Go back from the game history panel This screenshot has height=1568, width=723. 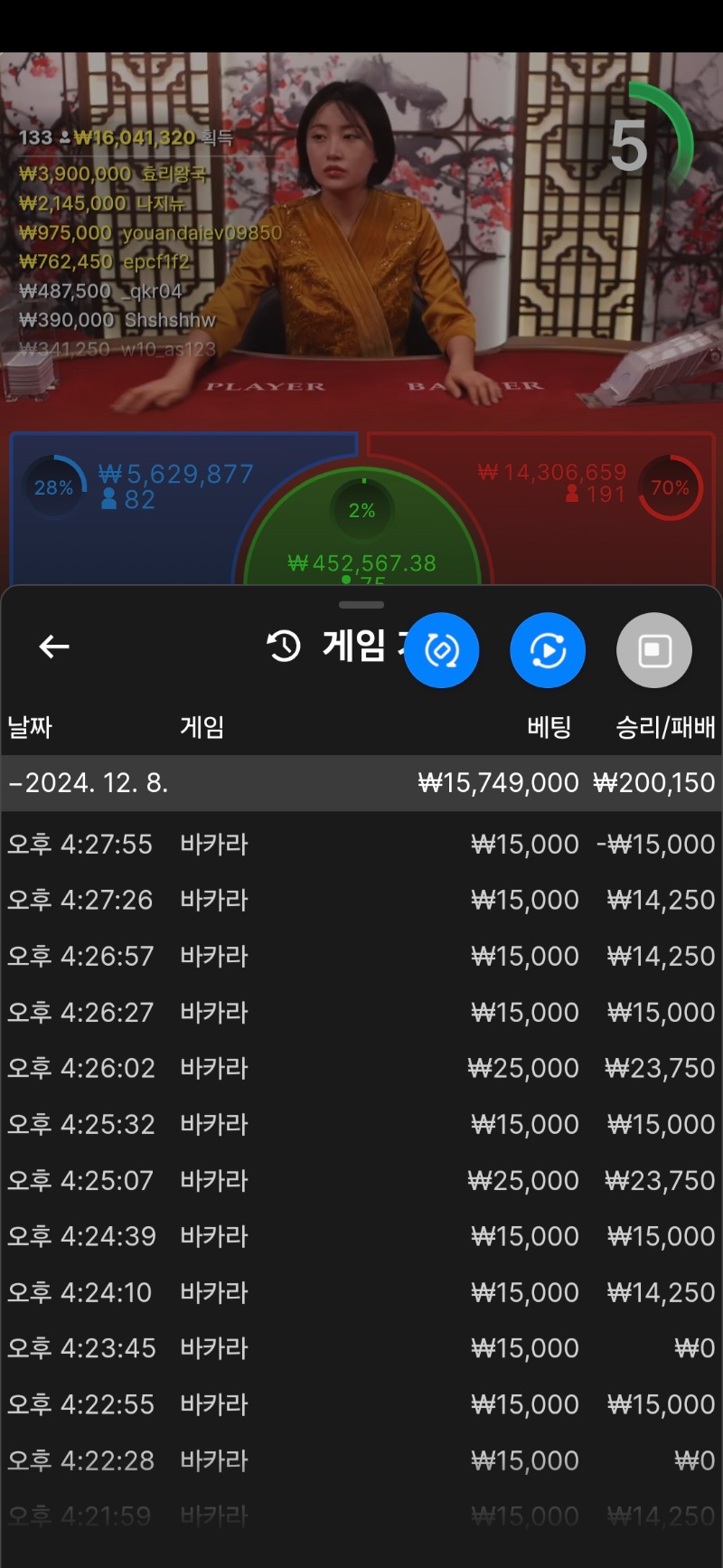(x=54, y=647)
